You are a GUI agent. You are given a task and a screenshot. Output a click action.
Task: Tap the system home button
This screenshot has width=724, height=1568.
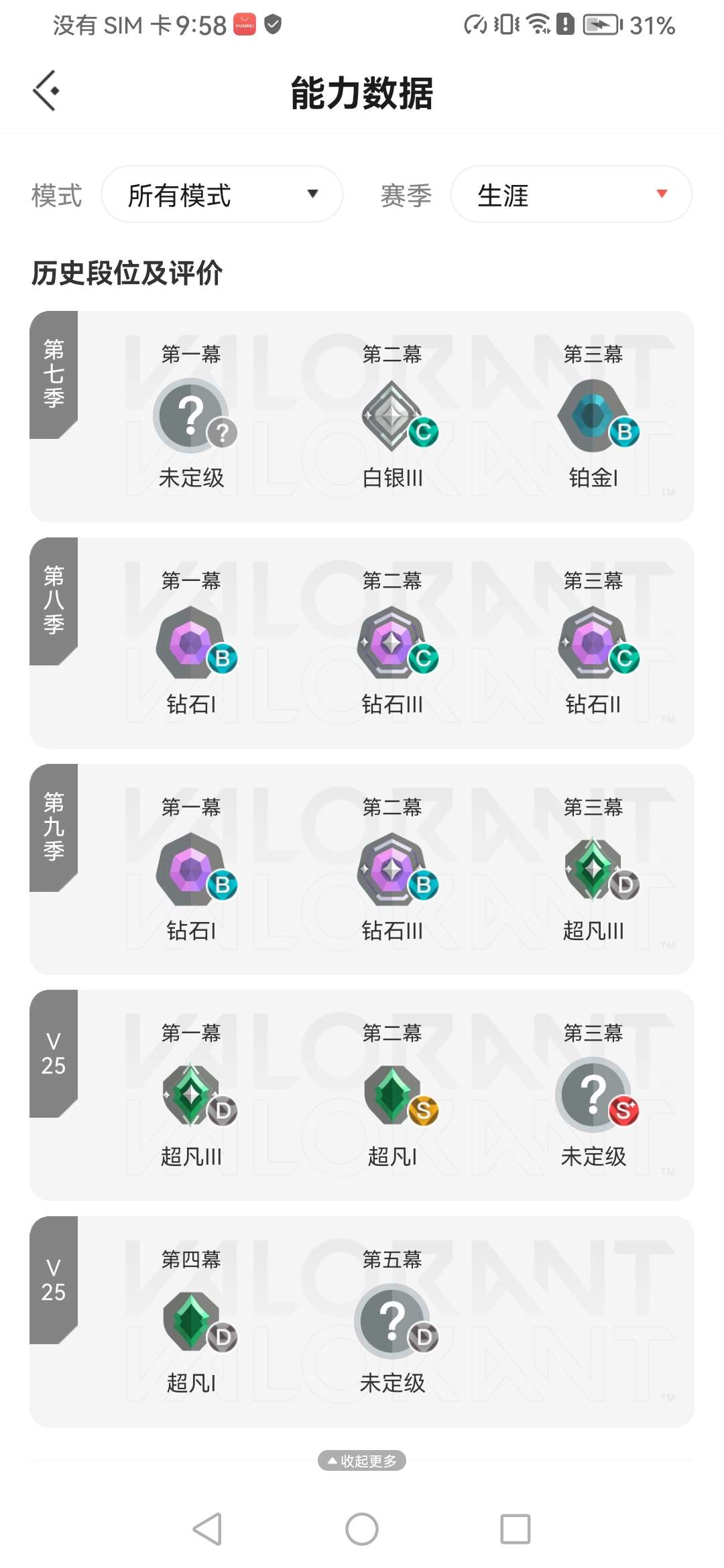pyautogui.click(x=362, y=1529)
